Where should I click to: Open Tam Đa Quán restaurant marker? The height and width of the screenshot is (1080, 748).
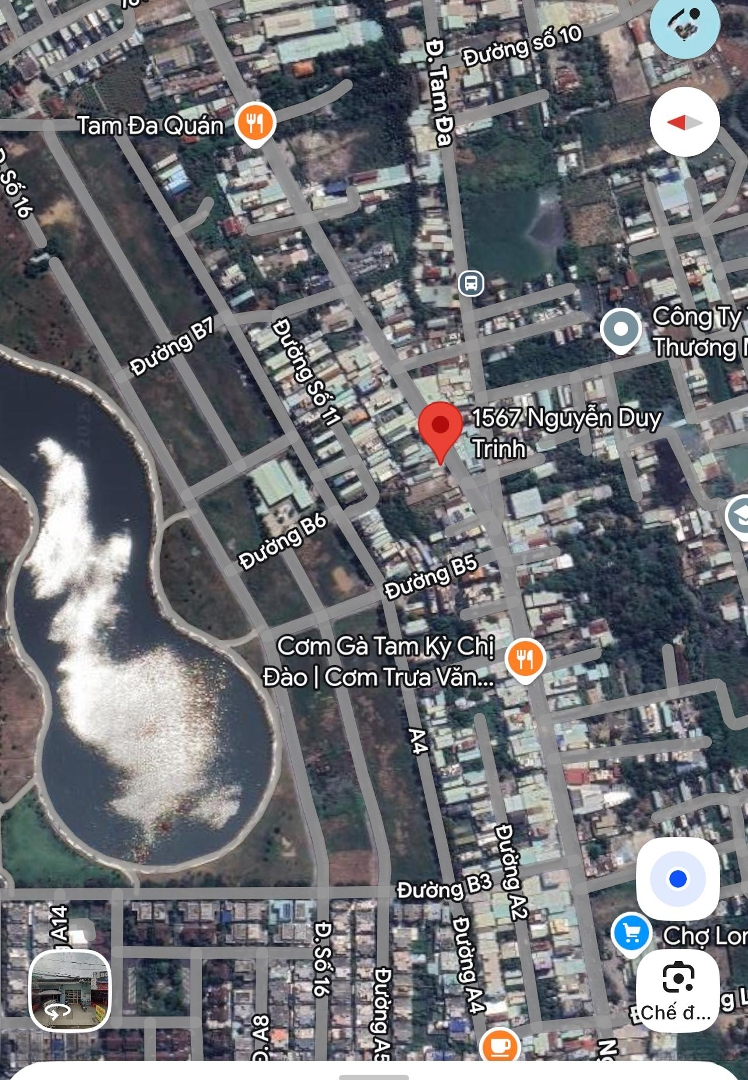(257, 124)
